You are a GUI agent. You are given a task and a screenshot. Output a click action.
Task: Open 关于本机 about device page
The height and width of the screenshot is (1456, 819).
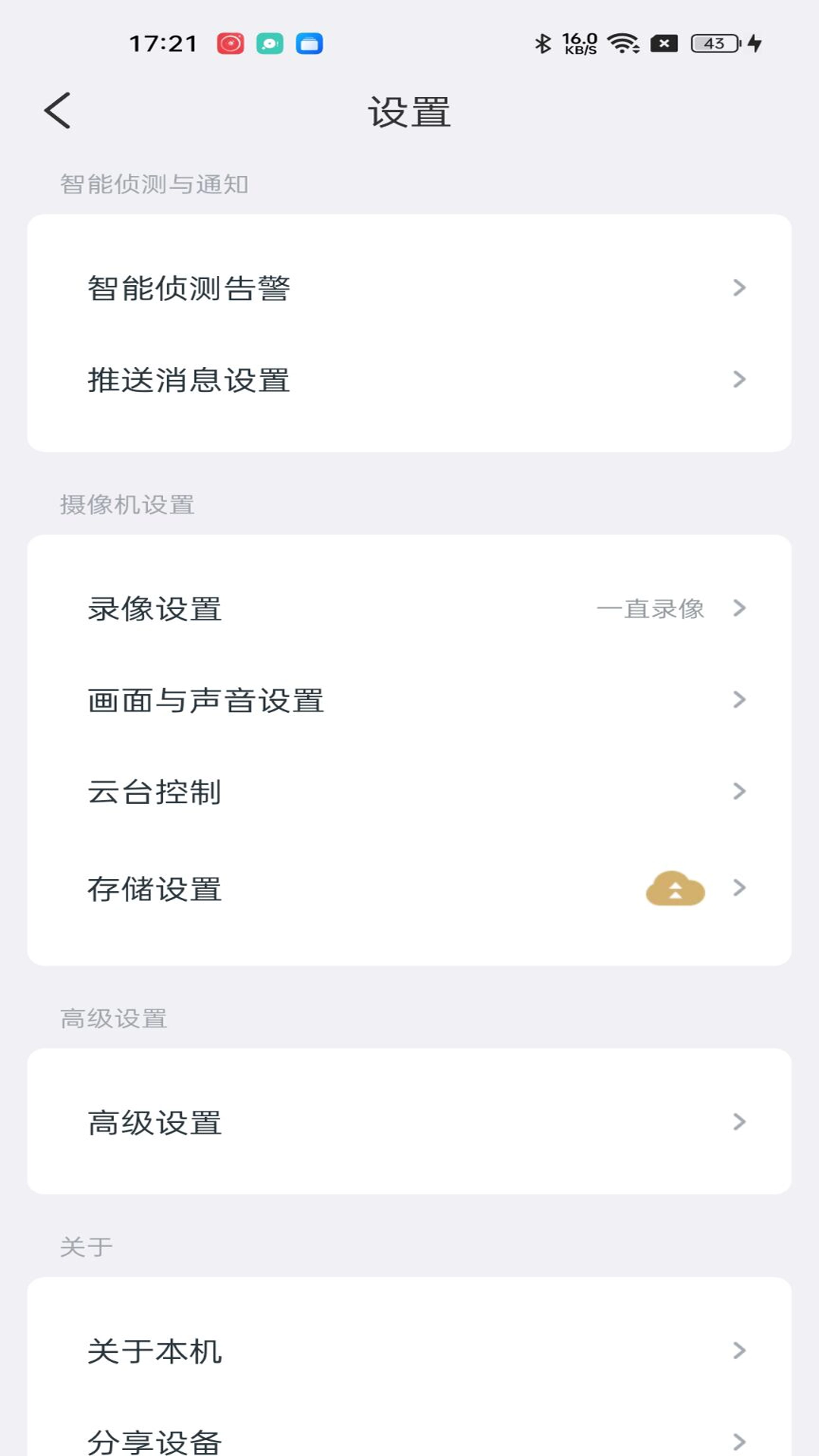[409, 1351]
